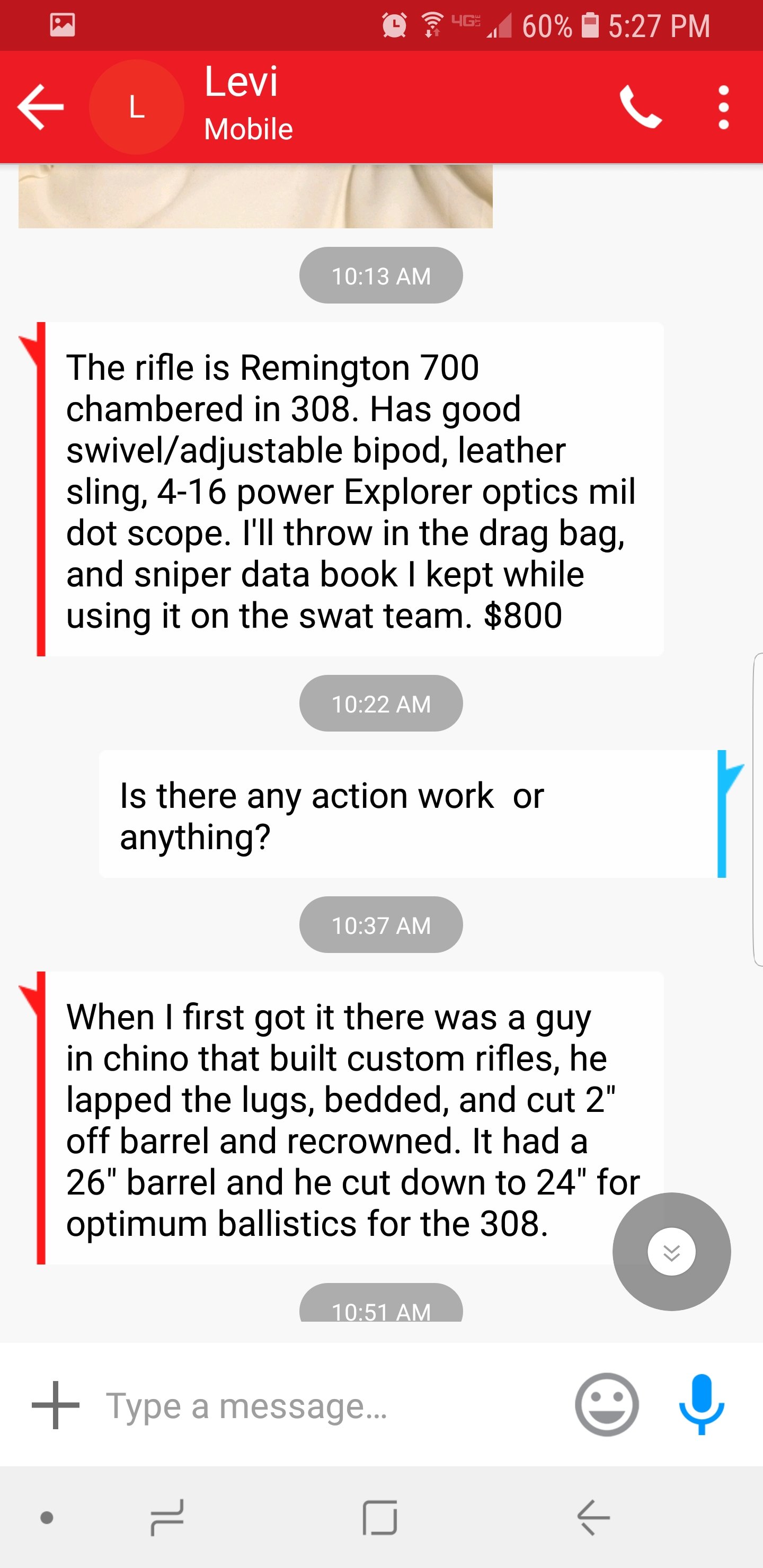Open the plus attachment menu
The image size is (763, 1568).
click(x=56, y=1405)
